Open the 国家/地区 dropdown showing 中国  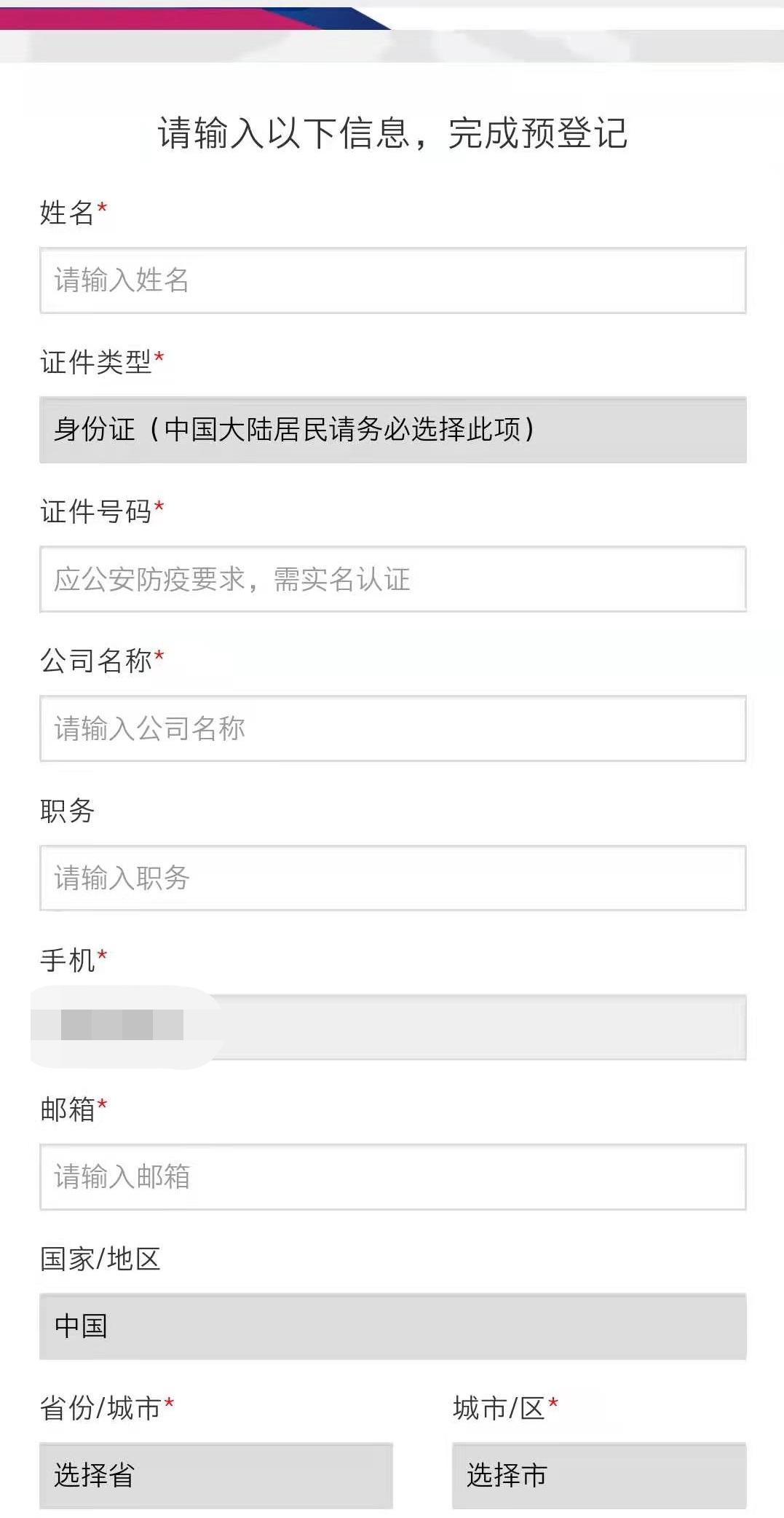pos(393,1326)
